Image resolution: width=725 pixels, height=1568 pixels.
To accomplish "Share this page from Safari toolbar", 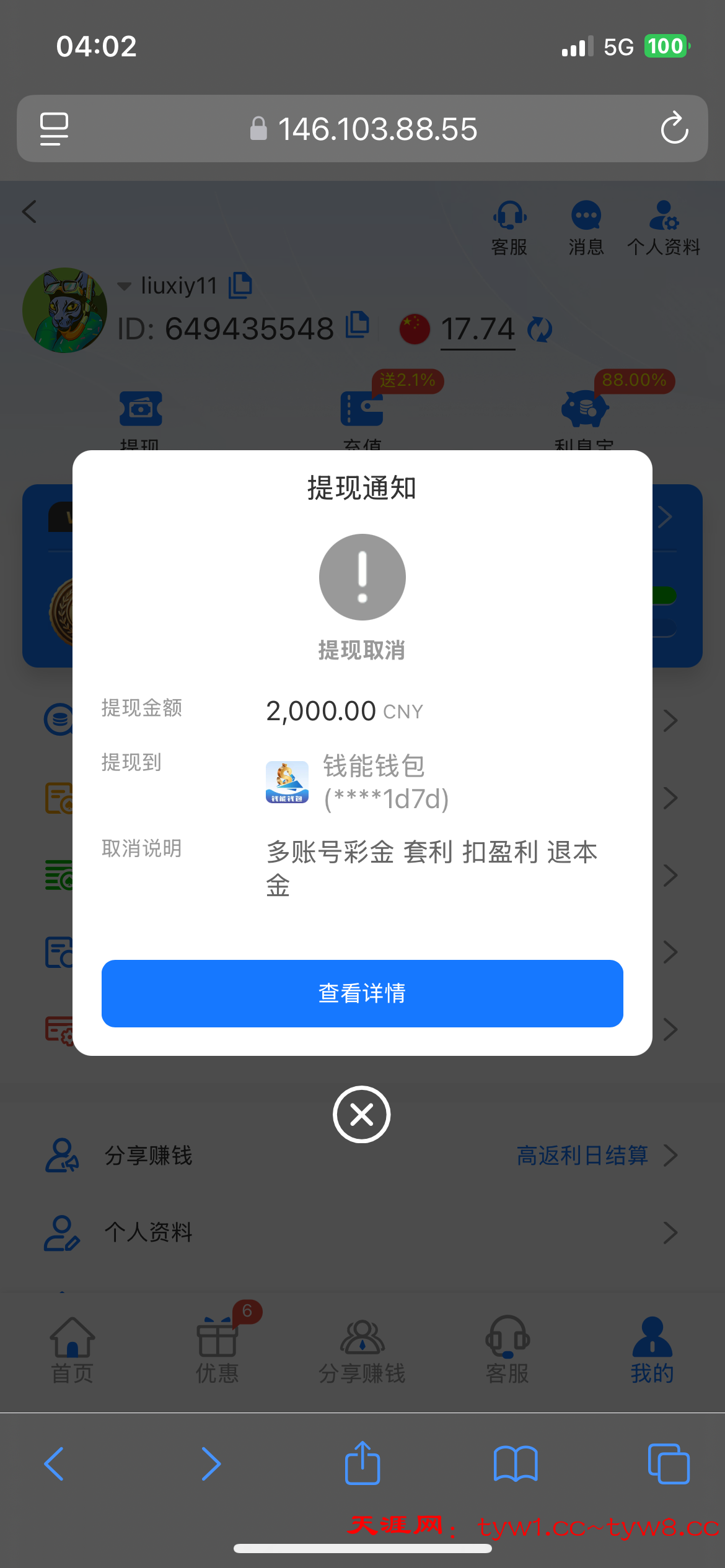I will (x=362, y=1464).
